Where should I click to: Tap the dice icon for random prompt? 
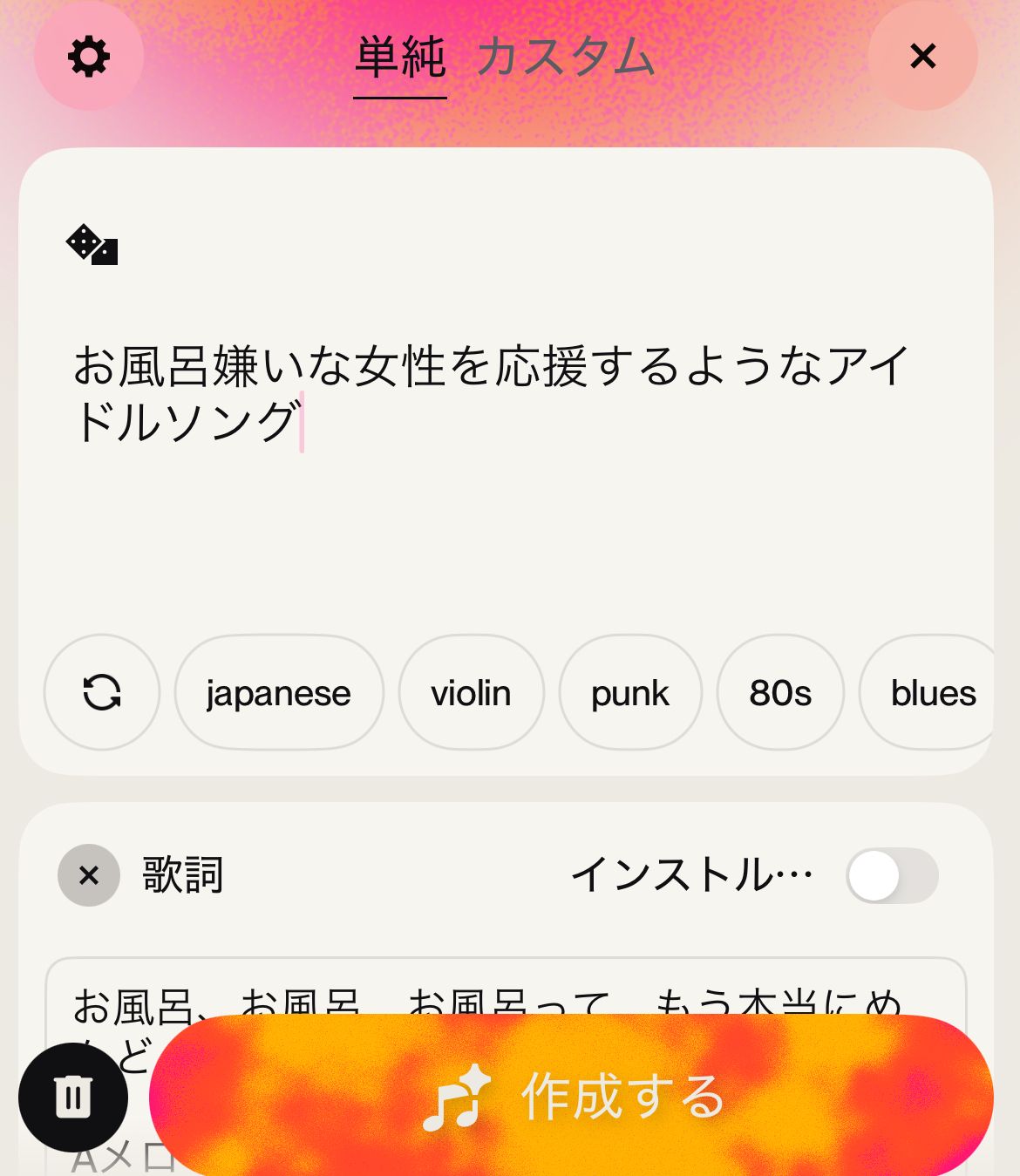92,245
